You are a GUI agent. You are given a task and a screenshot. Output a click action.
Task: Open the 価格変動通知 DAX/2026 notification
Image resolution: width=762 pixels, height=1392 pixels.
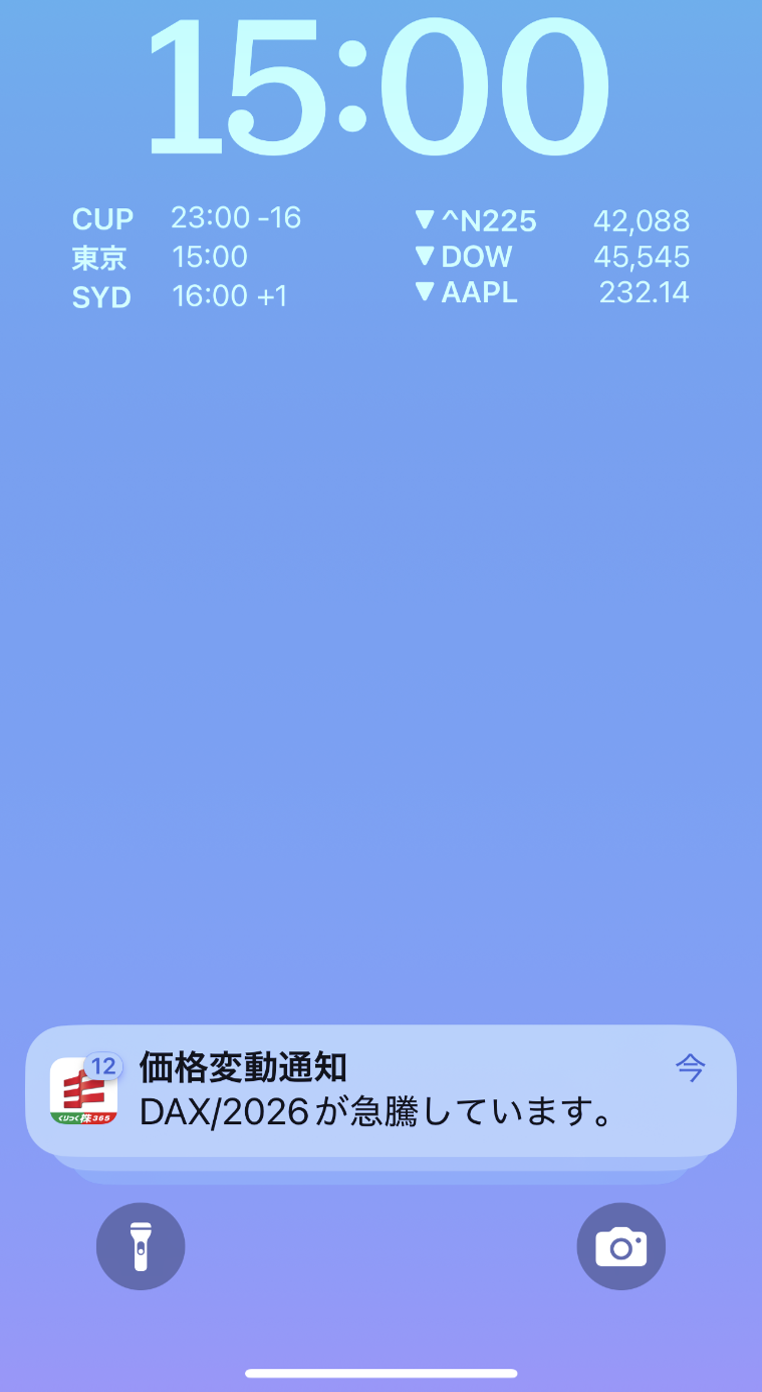tap(380, 1090)
